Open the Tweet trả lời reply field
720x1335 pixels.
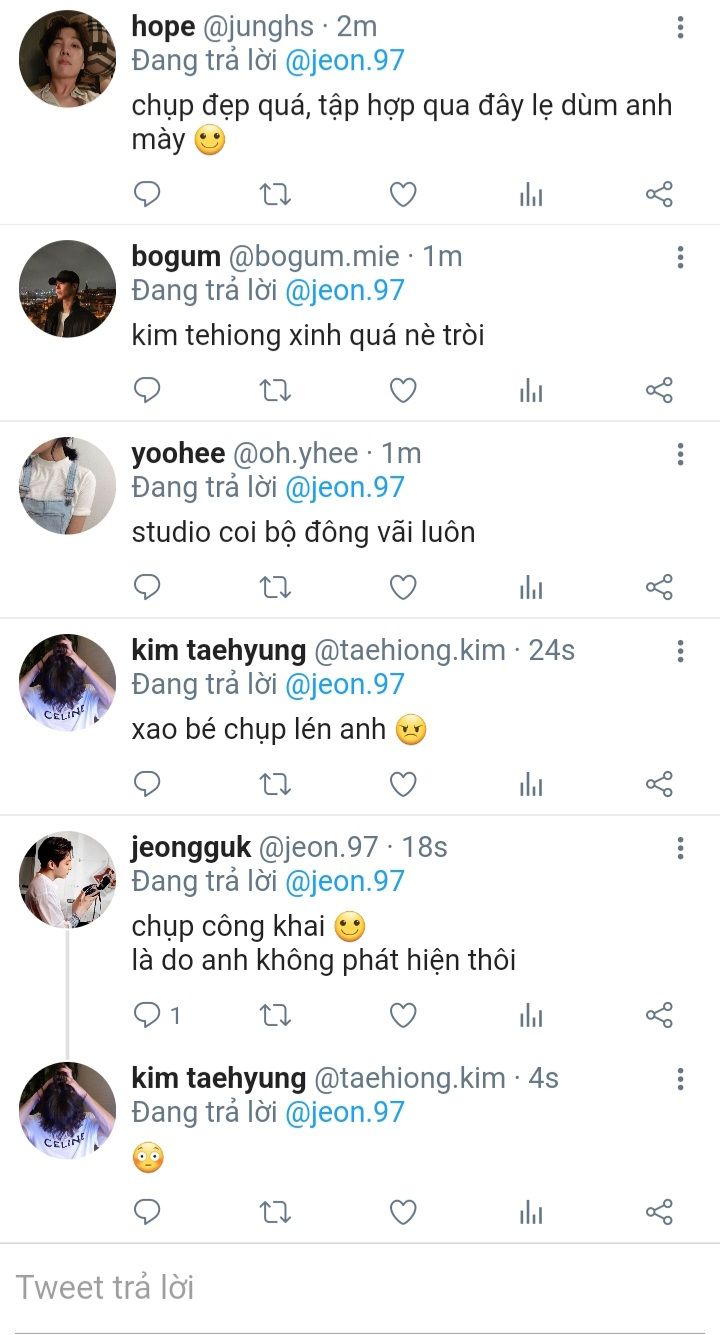point(360,1288)
